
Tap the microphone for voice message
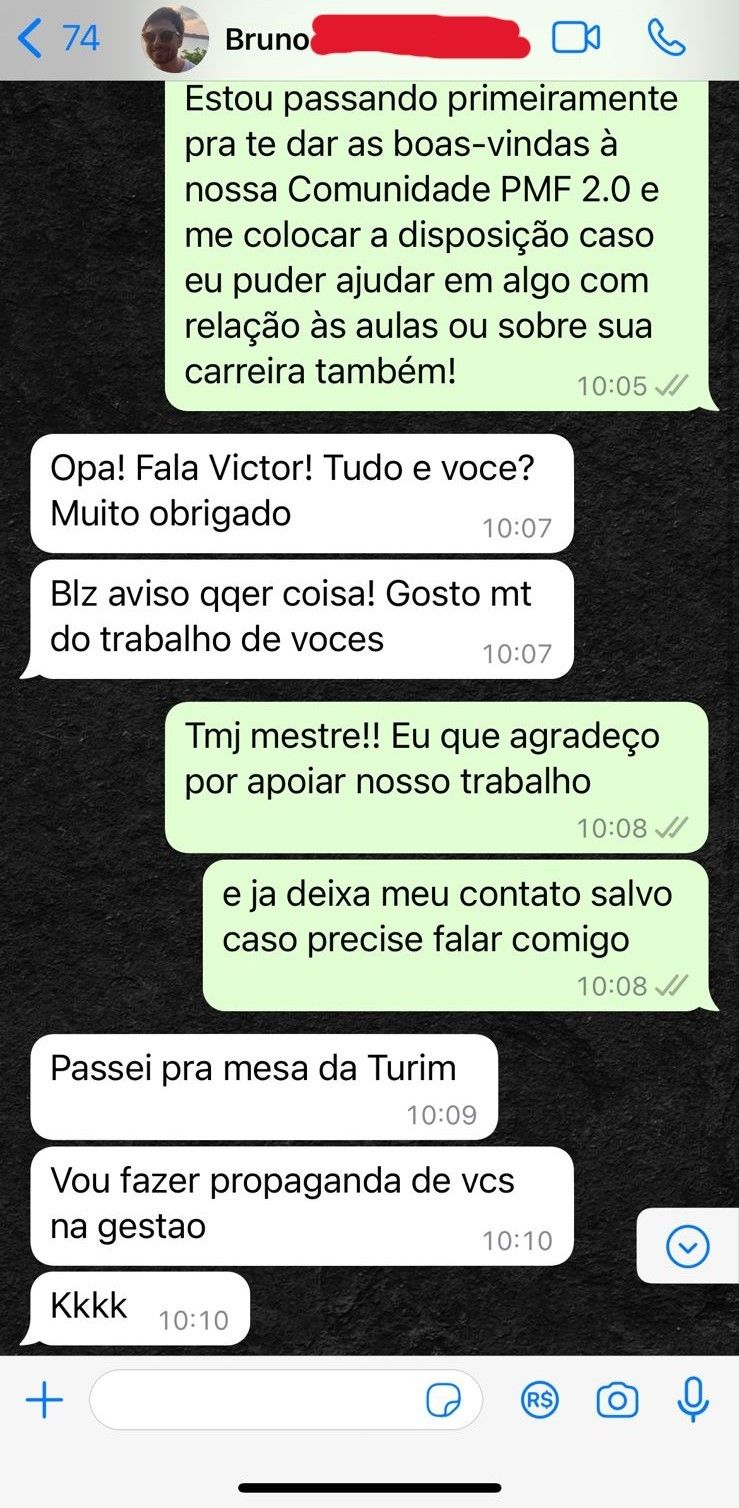click(x=692, y=1401)
